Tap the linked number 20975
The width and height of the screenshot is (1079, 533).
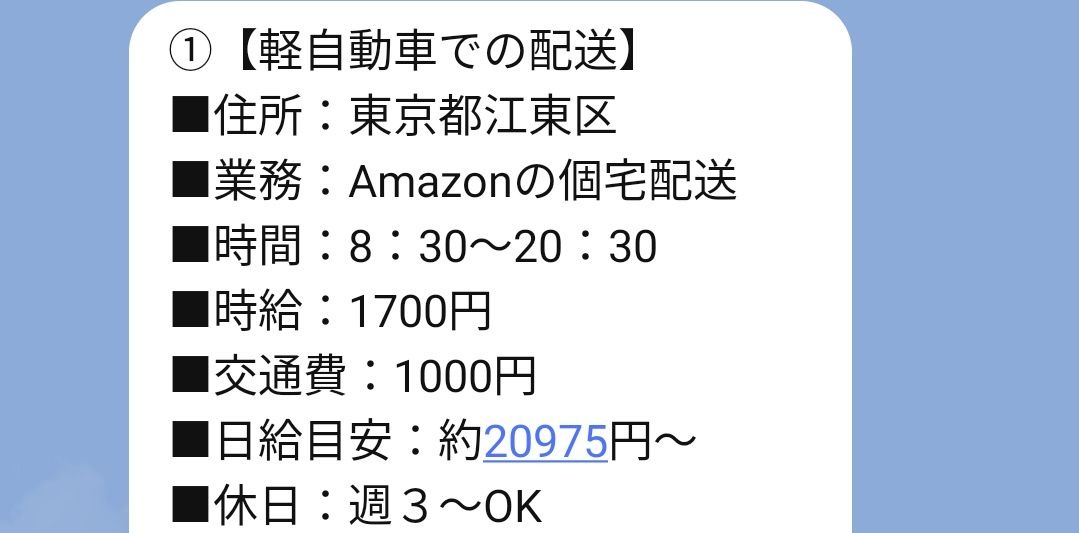546,441
